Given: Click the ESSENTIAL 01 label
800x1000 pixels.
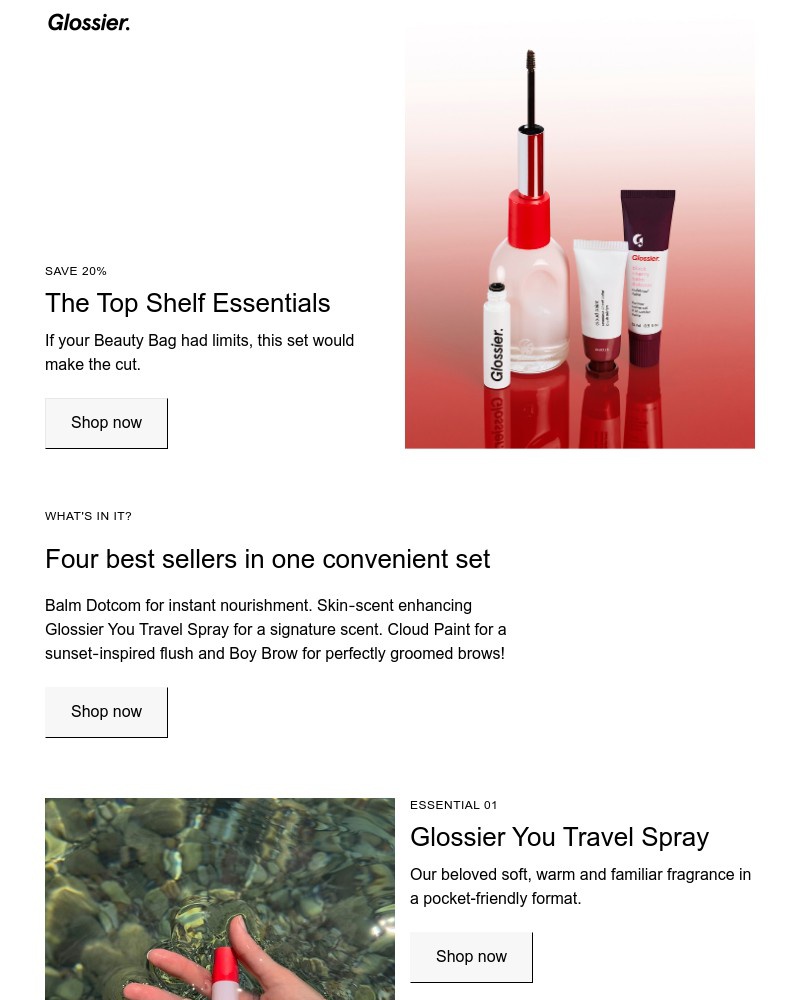Looking at the screenshot, I should point(453,804).
